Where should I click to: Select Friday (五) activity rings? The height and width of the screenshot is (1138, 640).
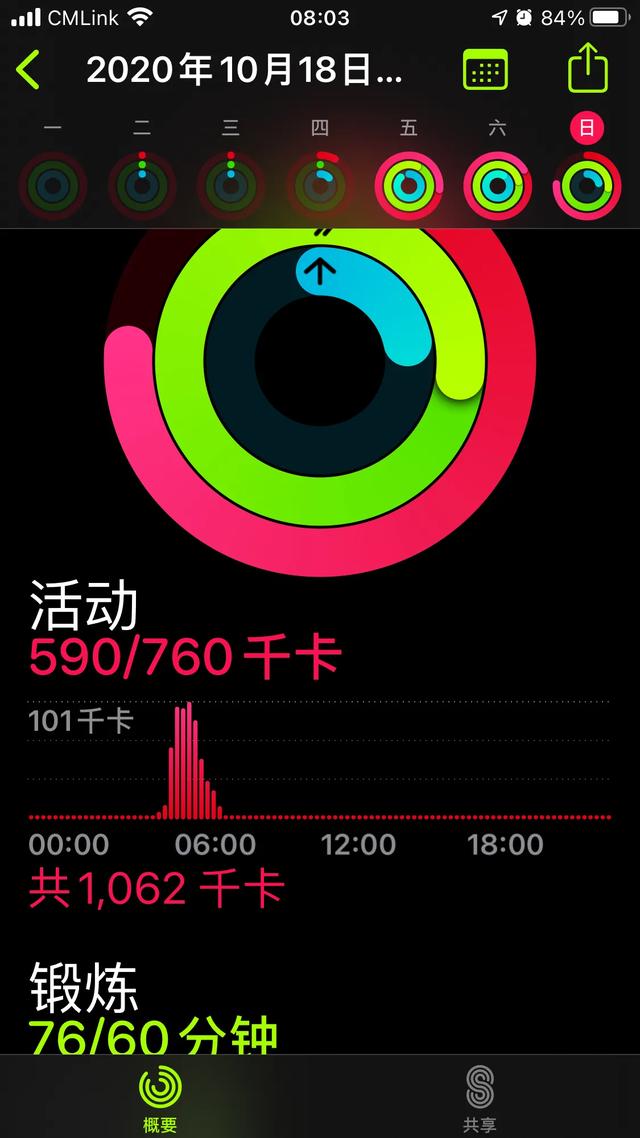tap(409, 185)
